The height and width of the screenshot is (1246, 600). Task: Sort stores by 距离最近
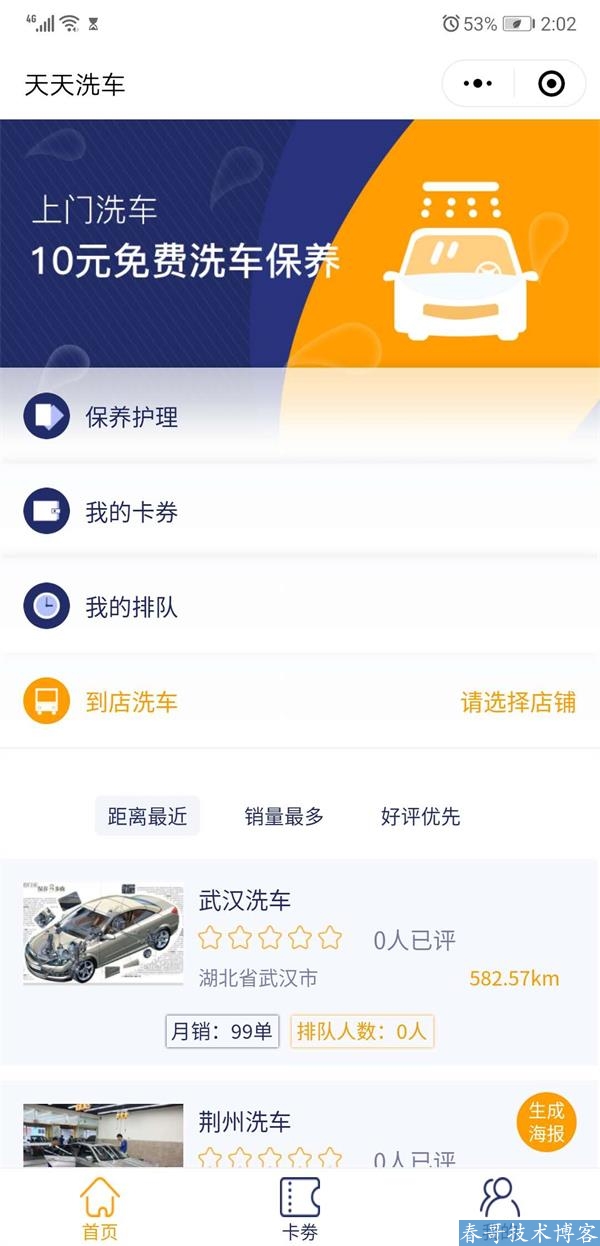point(147,816)
